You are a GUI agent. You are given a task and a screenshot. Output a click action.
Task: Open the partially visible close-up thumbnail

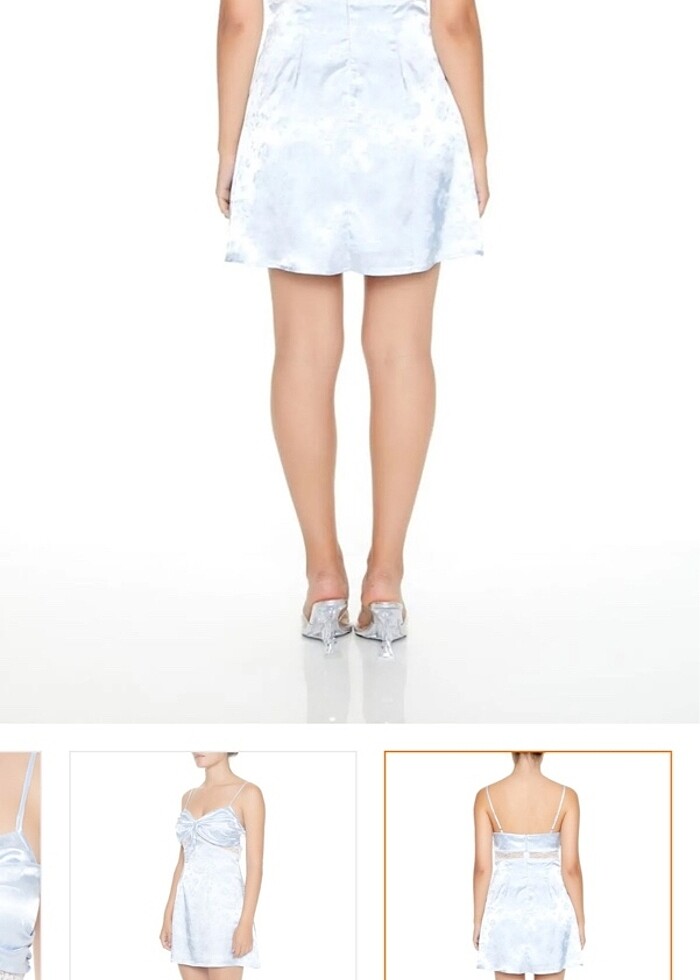pos(19,865)
